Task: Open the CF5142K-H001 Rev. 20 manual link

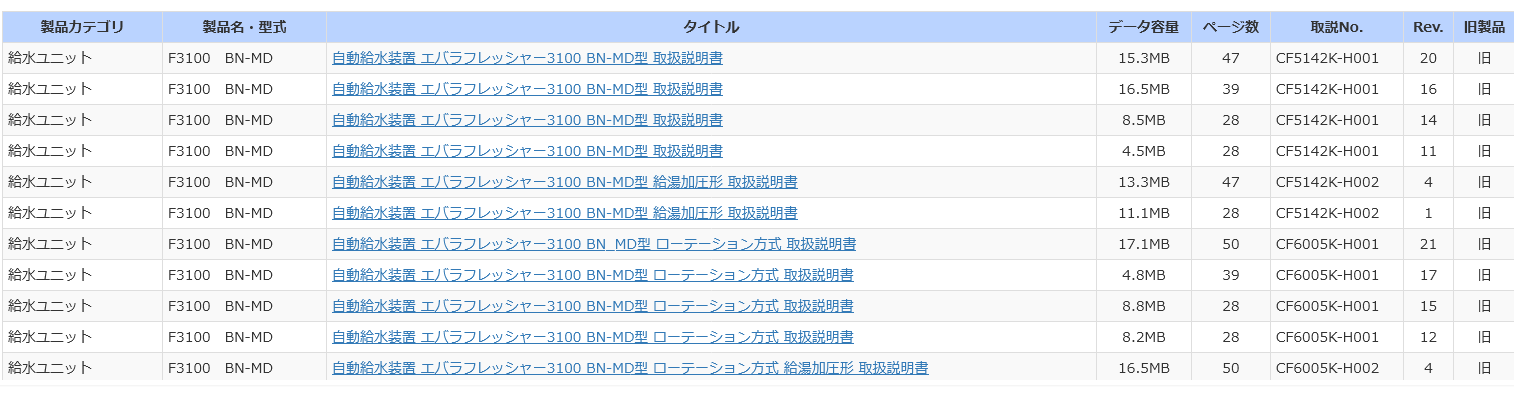Action: coord(527,58)
